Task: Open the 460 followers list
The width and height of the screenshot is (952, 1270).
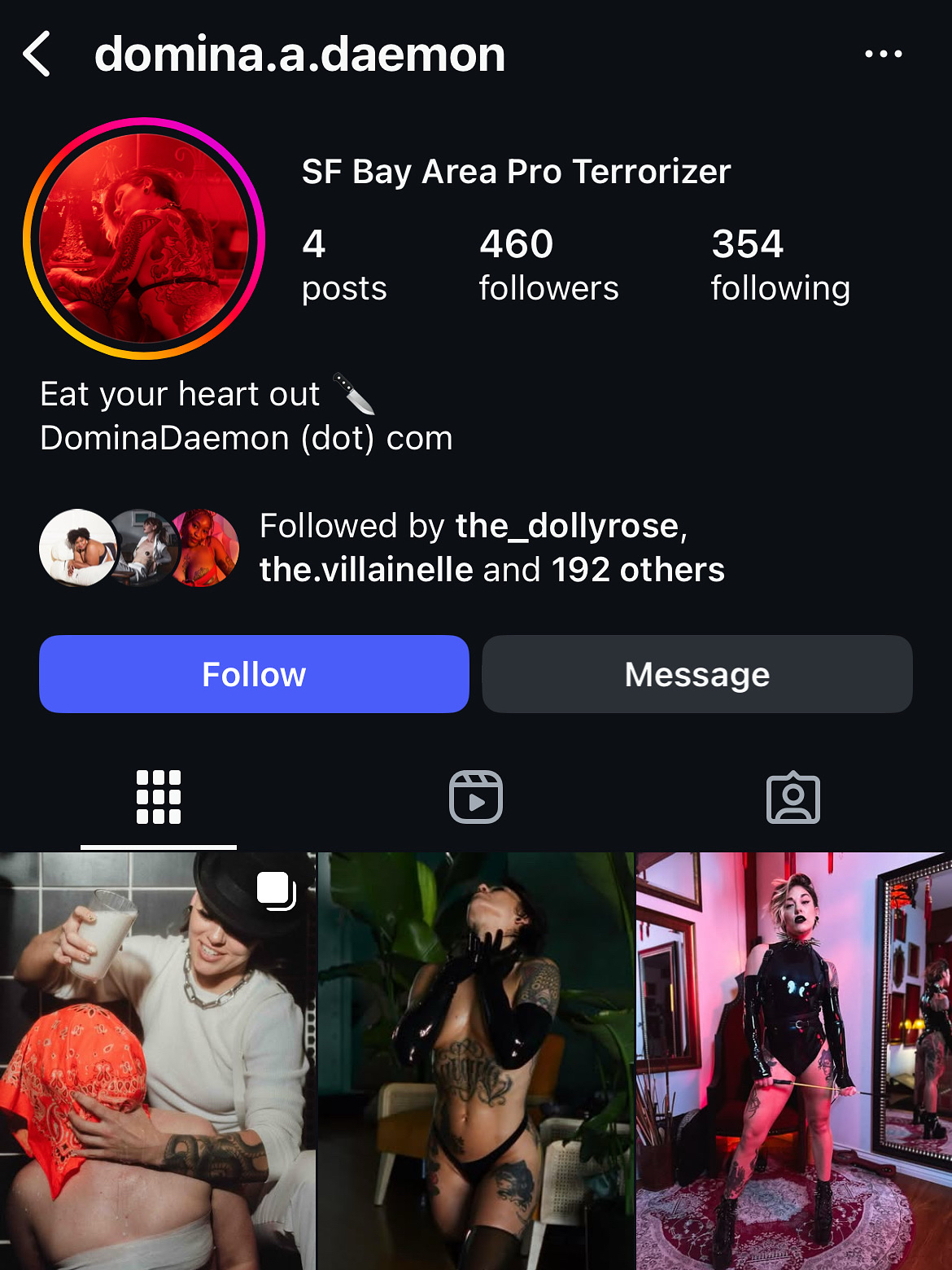Action: (548, 265)
